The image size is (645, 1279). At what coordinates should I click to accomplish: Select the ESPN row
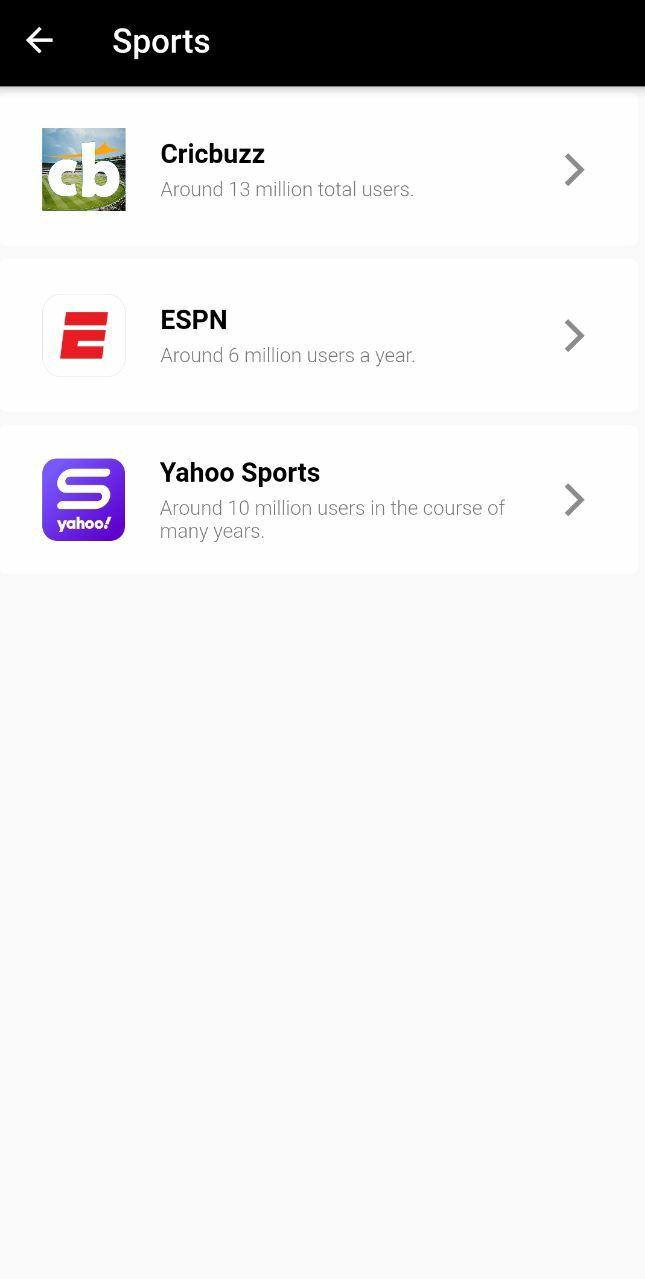coord(318,336)
